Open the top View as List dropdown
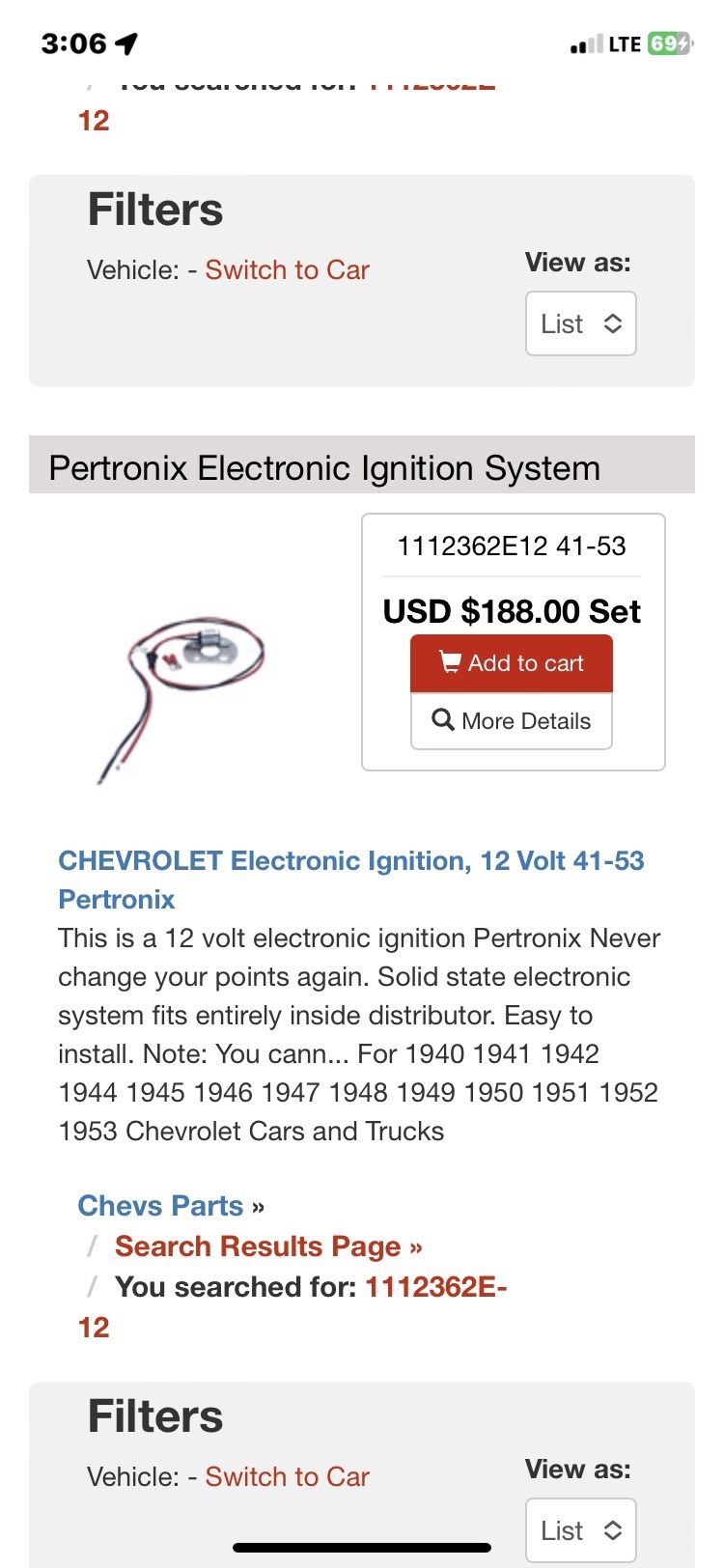Screen dimensions: 724x1568 coord(580,323)
